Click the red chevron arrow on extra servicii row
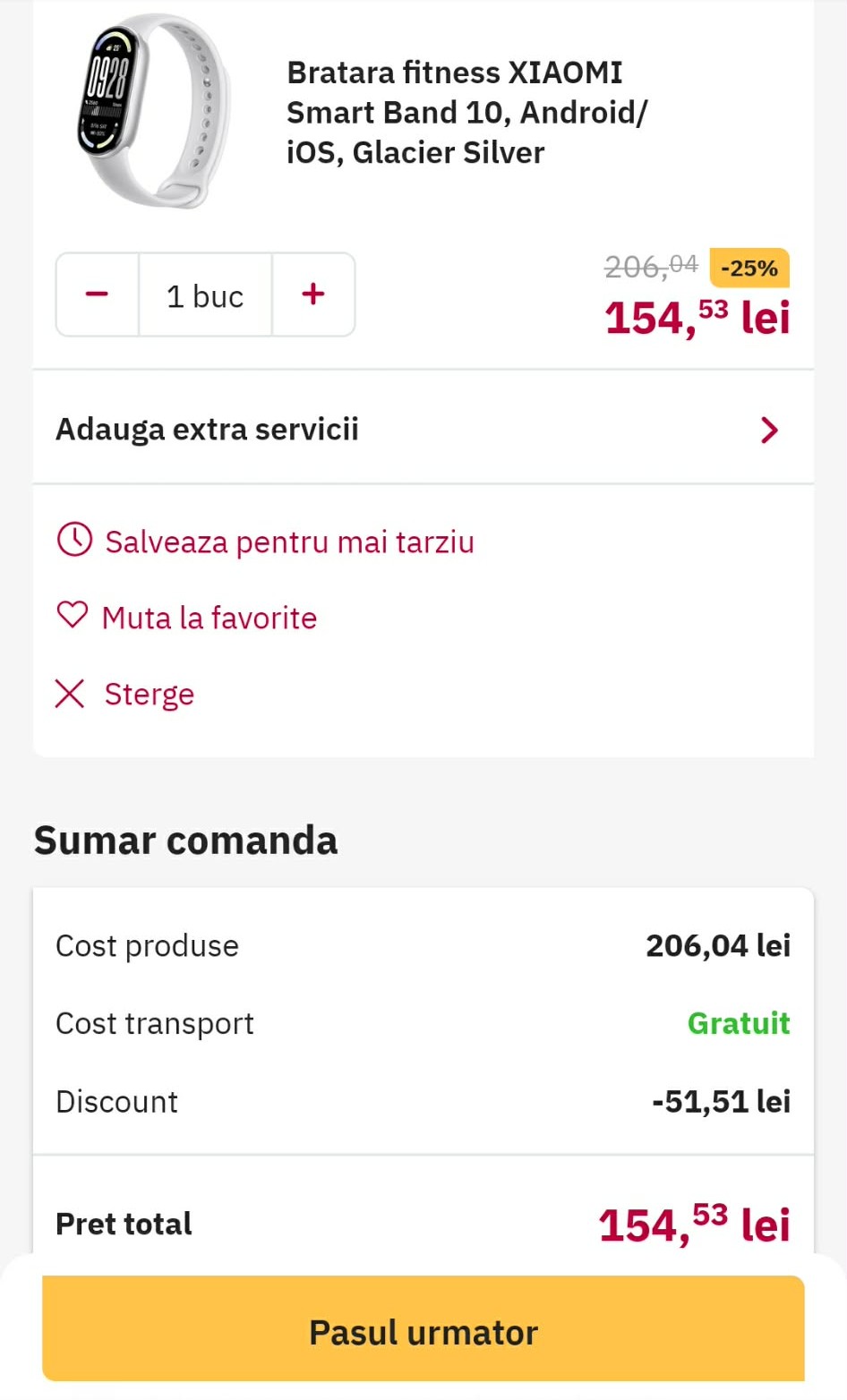847x1400 pixels. (x=768, y=431)
